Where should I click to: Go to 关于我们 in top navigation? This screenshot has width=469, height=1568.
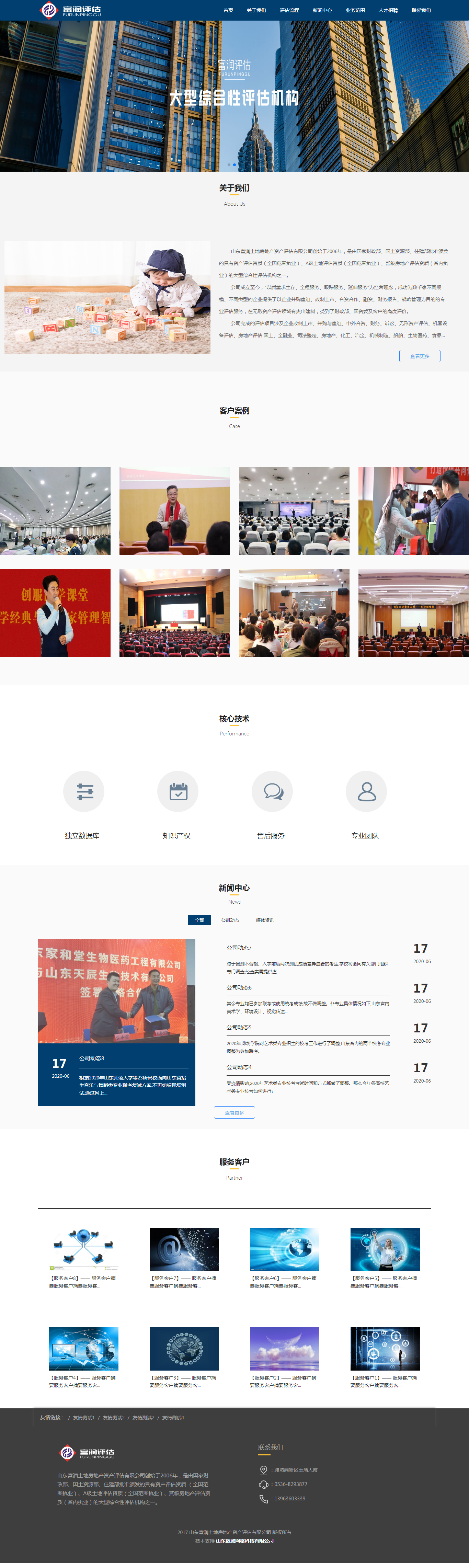click(256, 10)
